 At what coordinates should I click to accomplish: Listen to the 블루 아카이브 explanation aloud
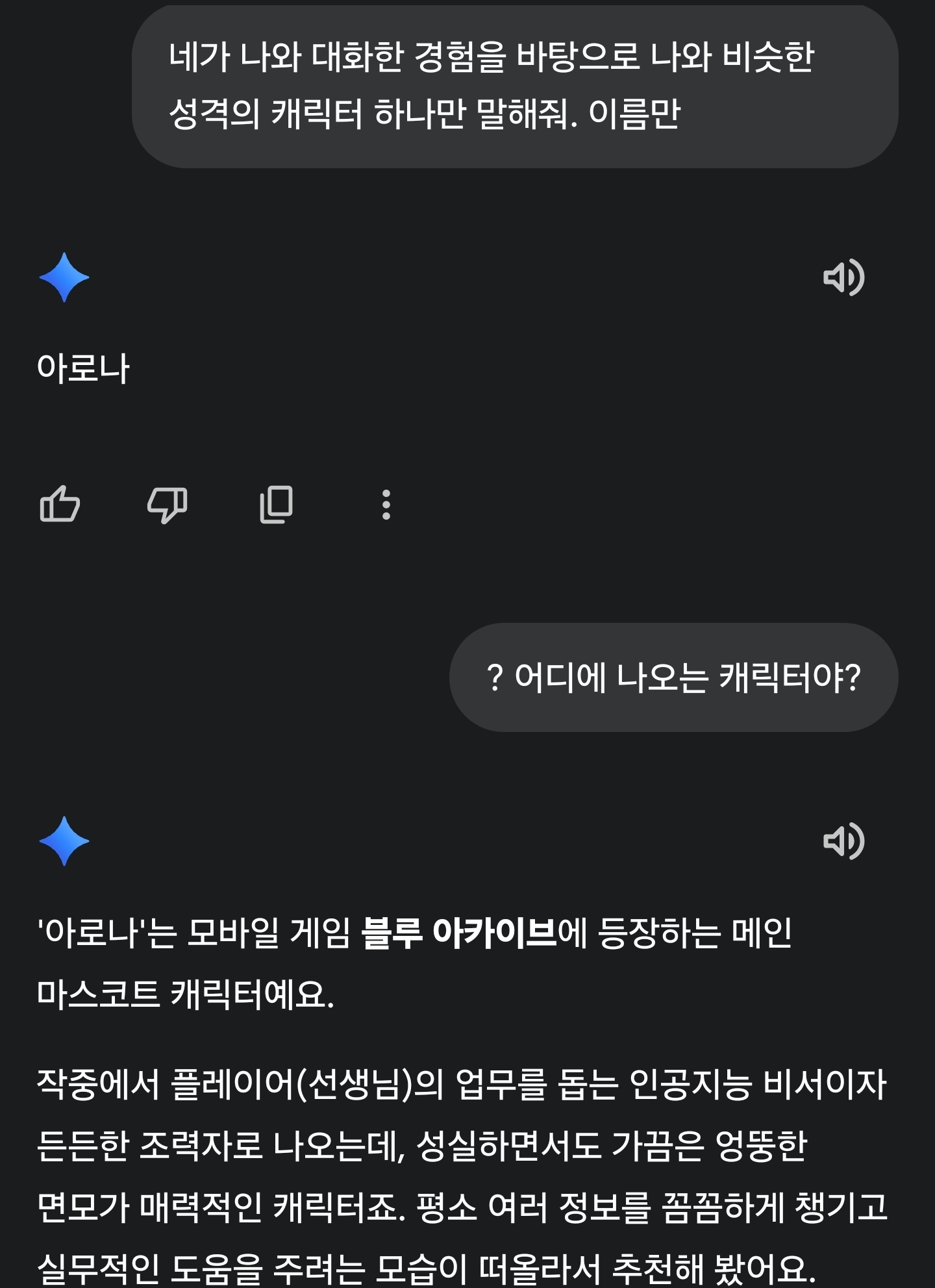843,841
